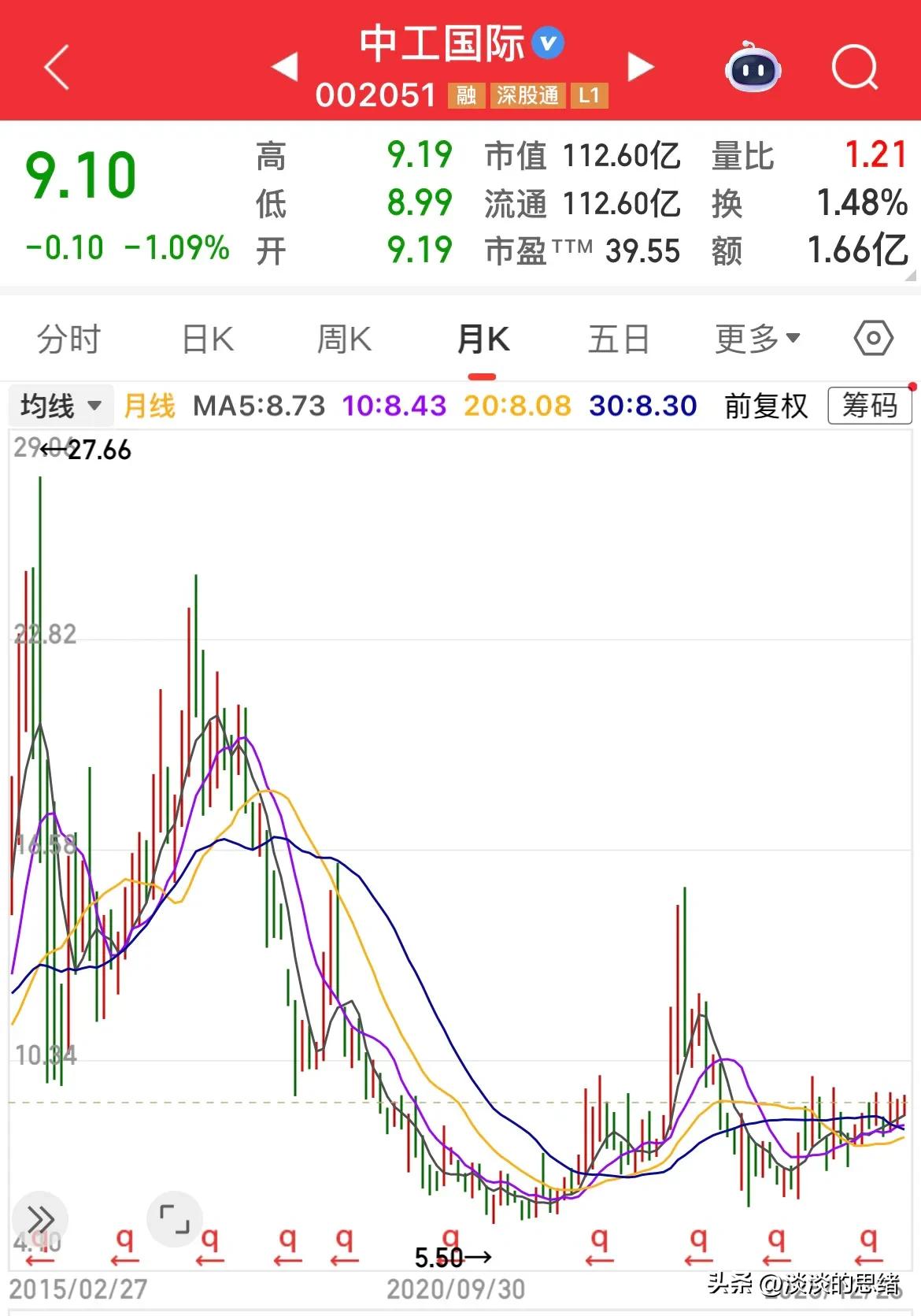Viewport: 921px width, 1316px height.
Task: Open the 均线 indicator dropdown
Action: click(x=61, y=406)
